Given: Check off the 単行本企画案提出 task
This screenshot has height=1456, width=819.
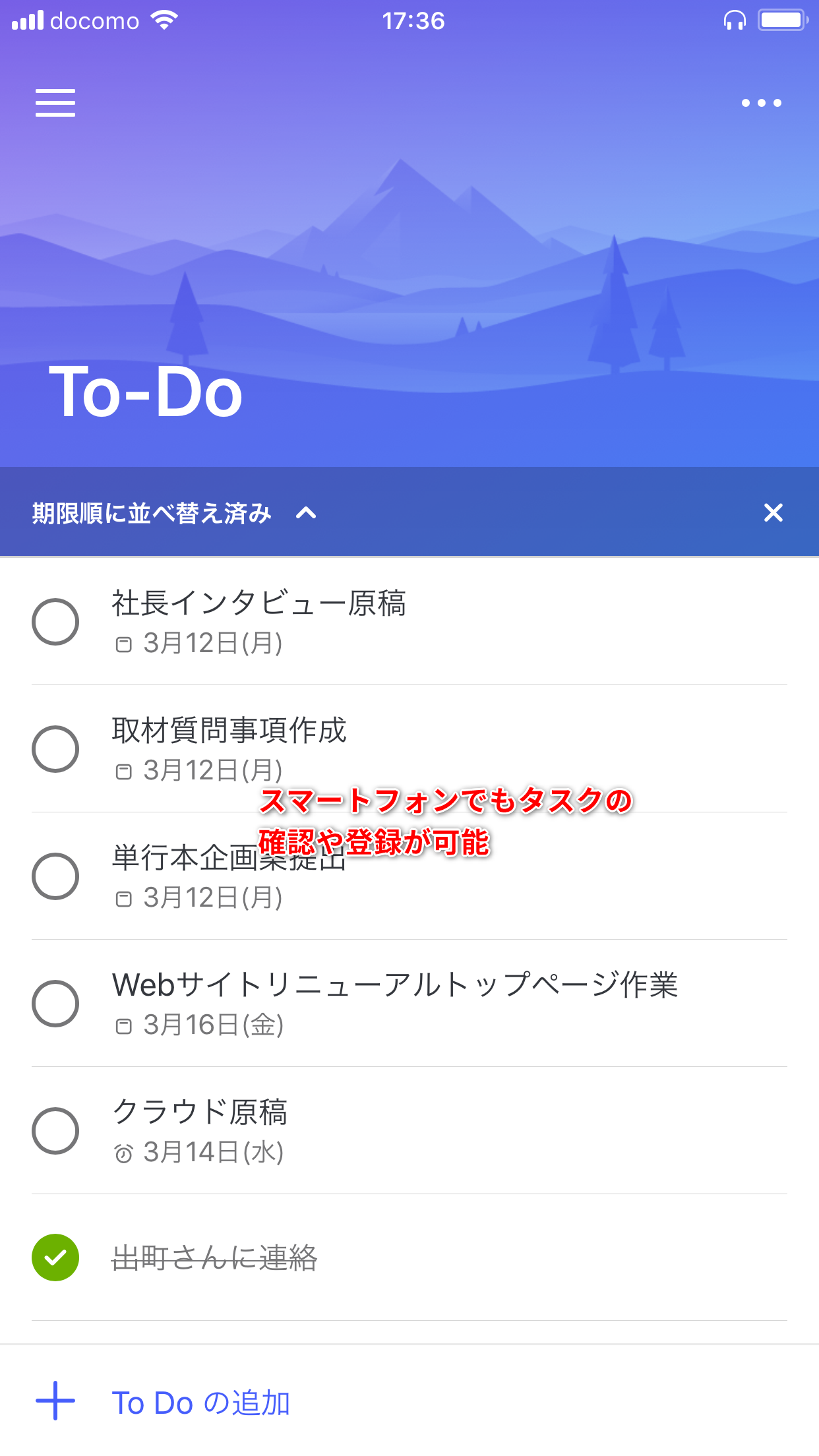Looking at the screenshot, I should [x=55, y=876].
